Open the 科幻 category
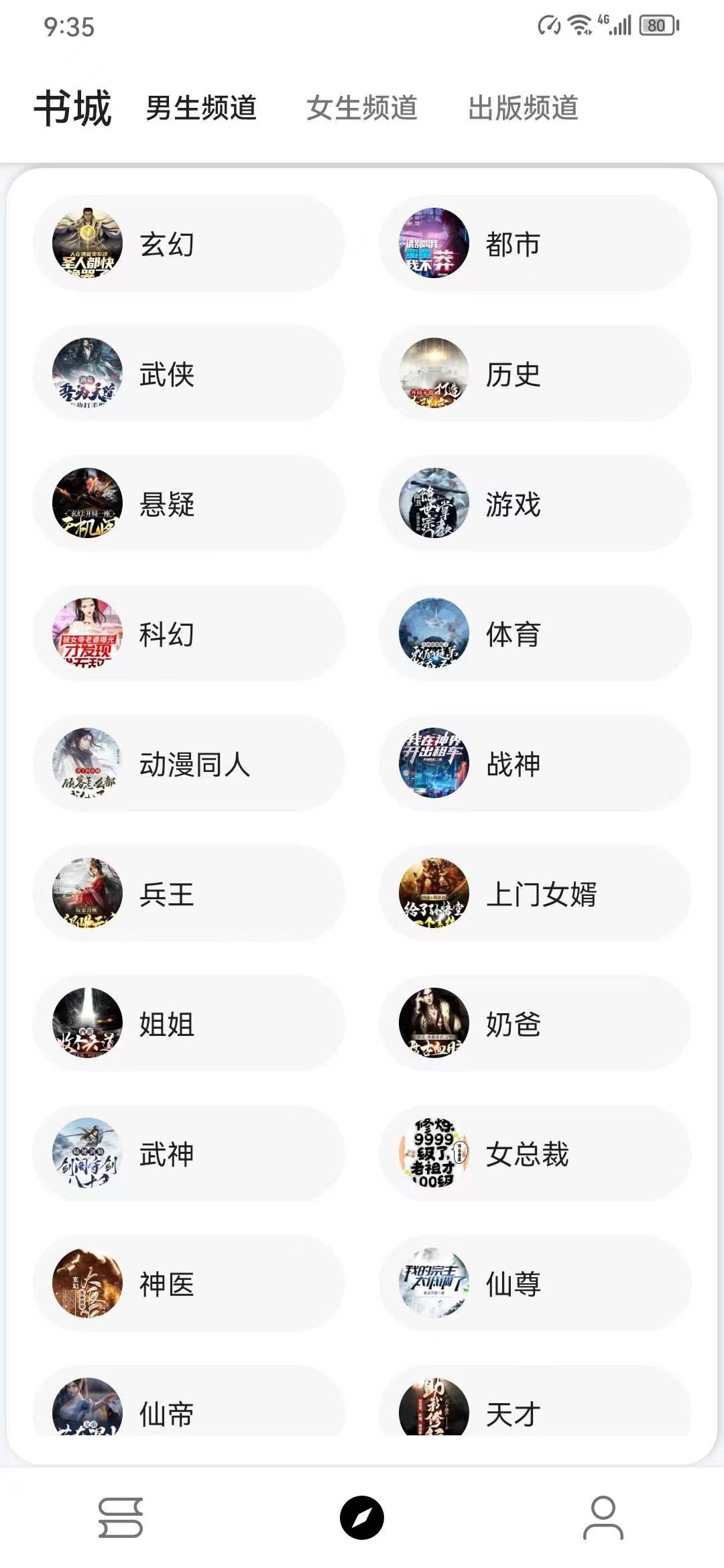Screen dimensions: 724x1568 pyautogui.click(x=188, y=634)
